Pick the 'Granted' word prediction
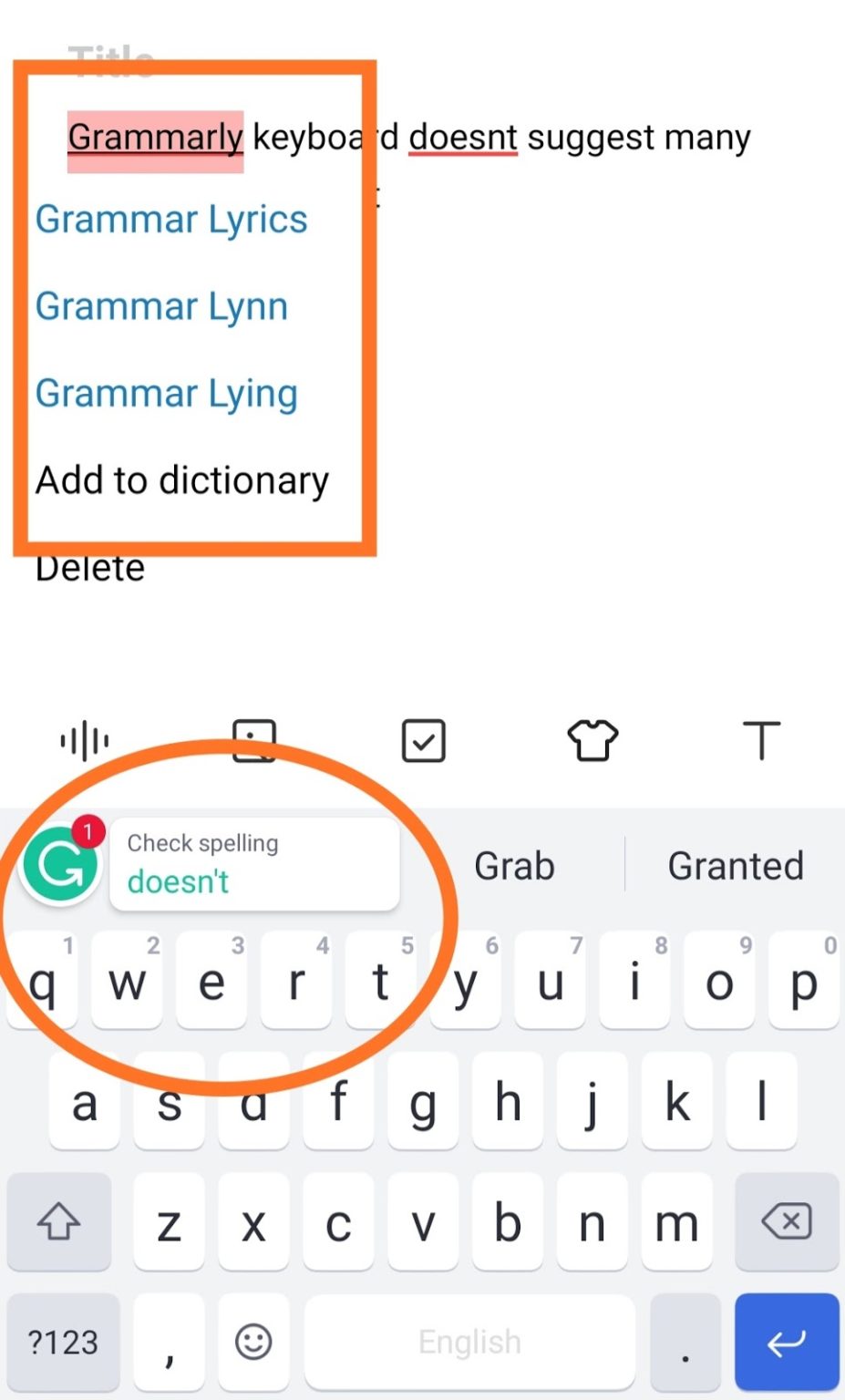Screen dimensions: 845x1400 [x=737, y=864]
